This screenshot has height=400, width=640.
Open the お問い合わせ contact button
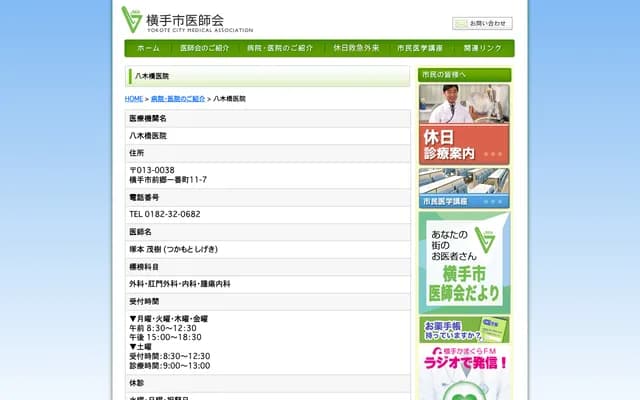click(482, 23)
